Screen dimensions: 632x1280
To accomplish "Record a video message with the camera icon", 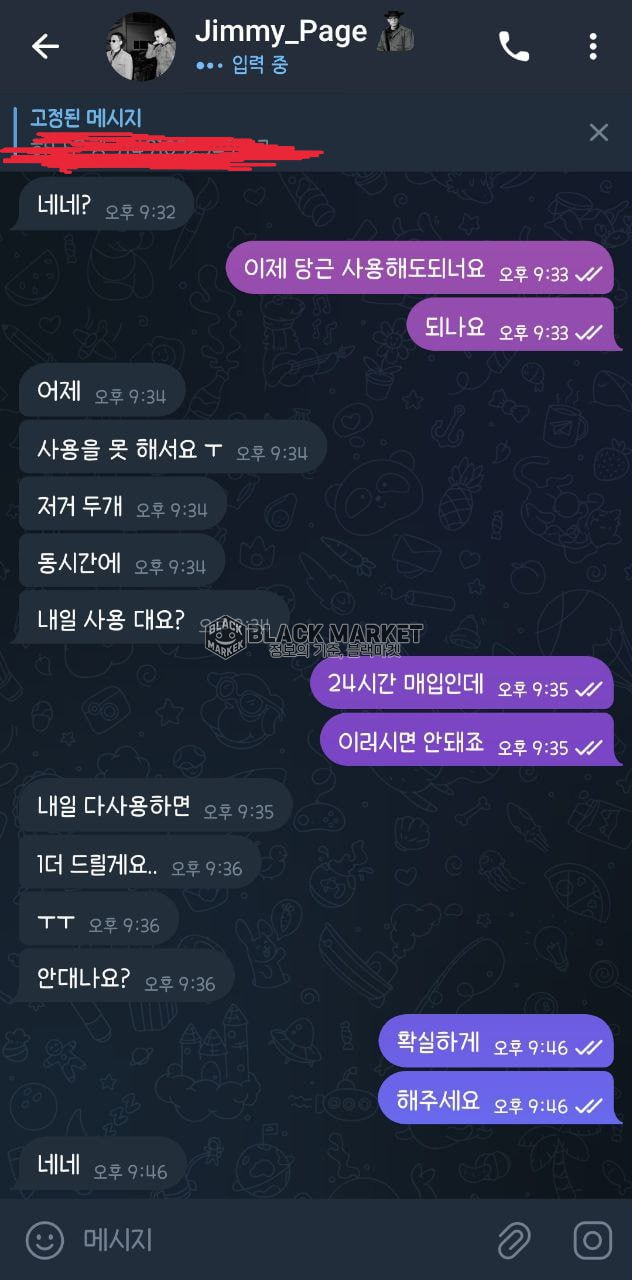I will tap(592, 1241).
